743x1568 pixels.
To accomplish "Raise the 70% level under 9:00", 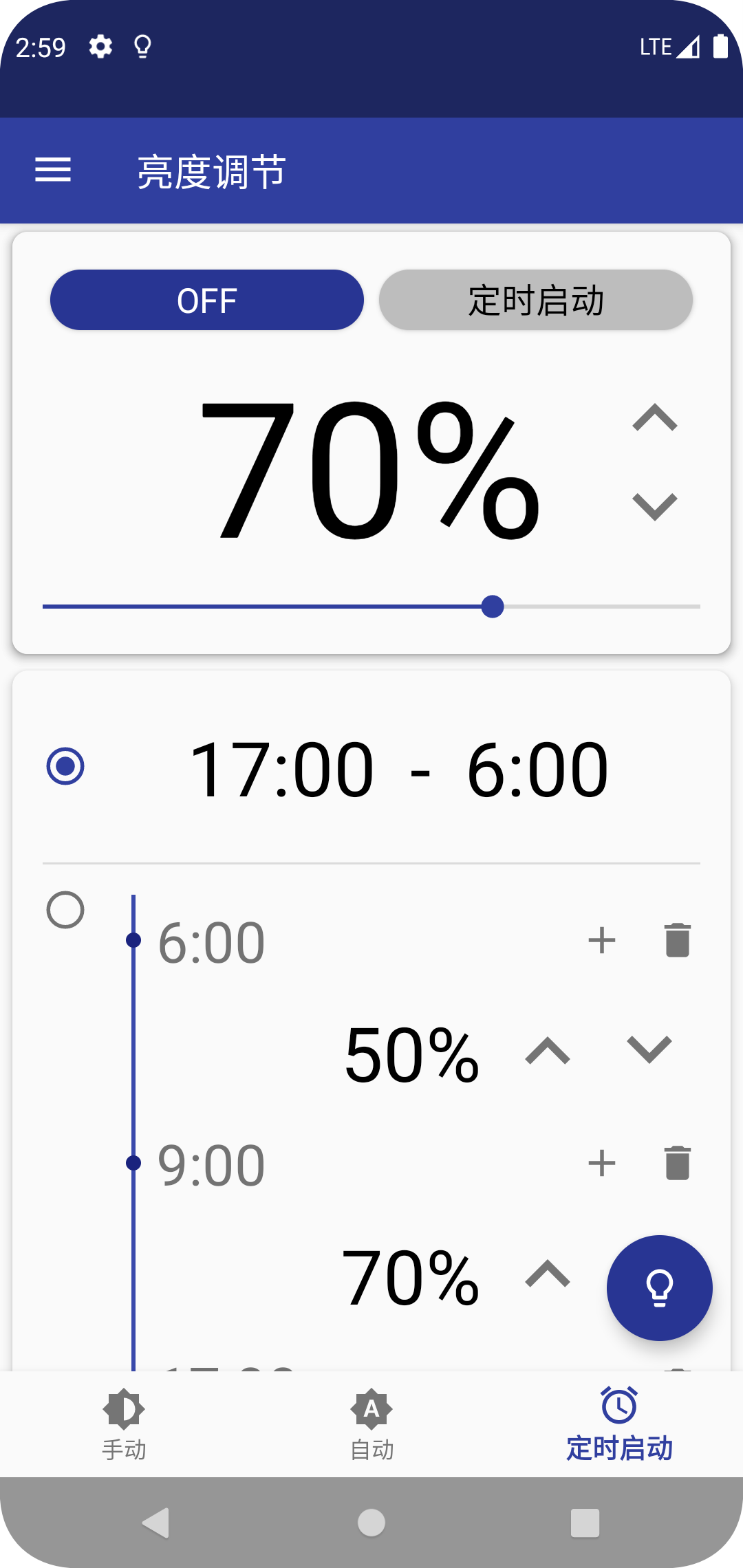I will 548,1274.
